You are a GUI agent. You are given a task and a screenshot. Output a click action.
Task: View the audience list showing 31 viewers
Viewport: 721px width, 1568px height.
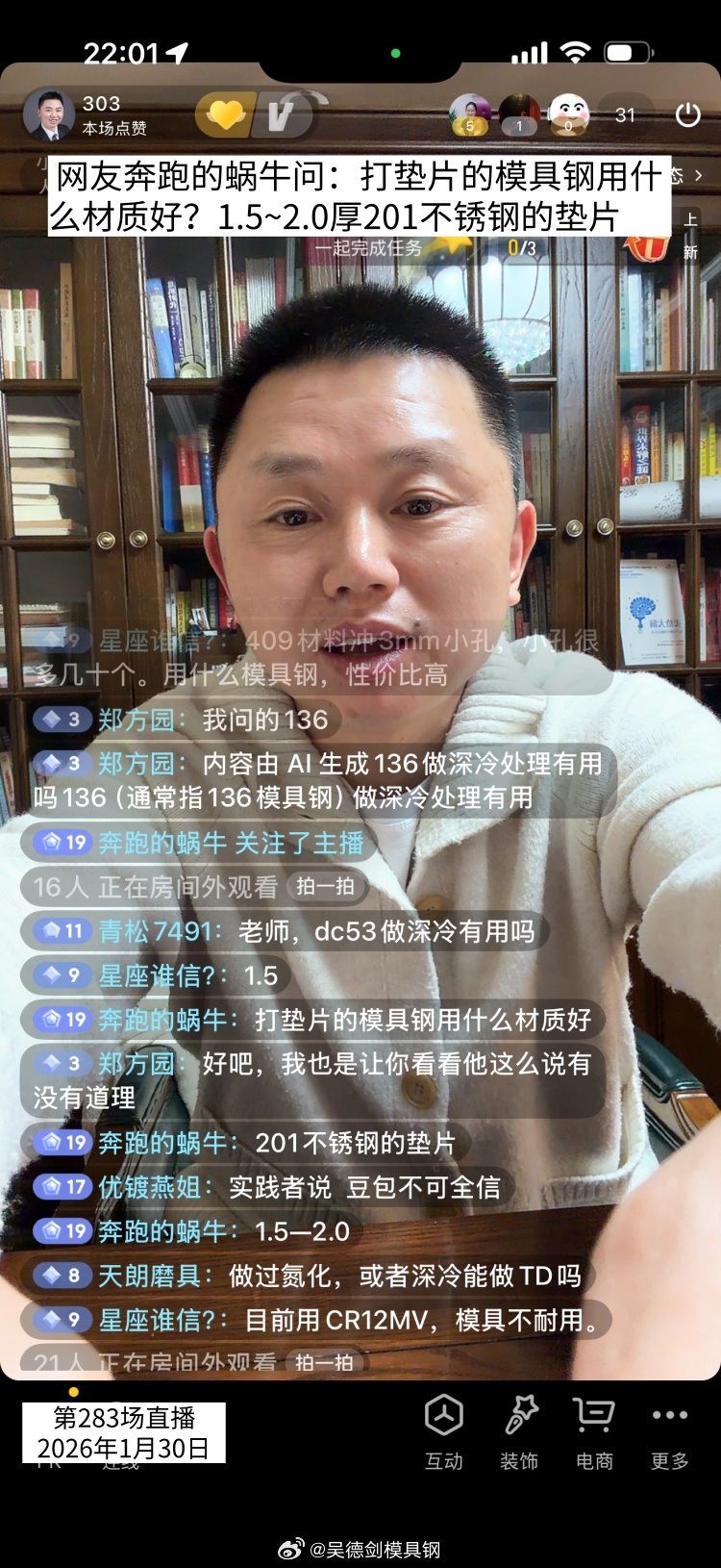pyautogui.click(x=625, y=115)
